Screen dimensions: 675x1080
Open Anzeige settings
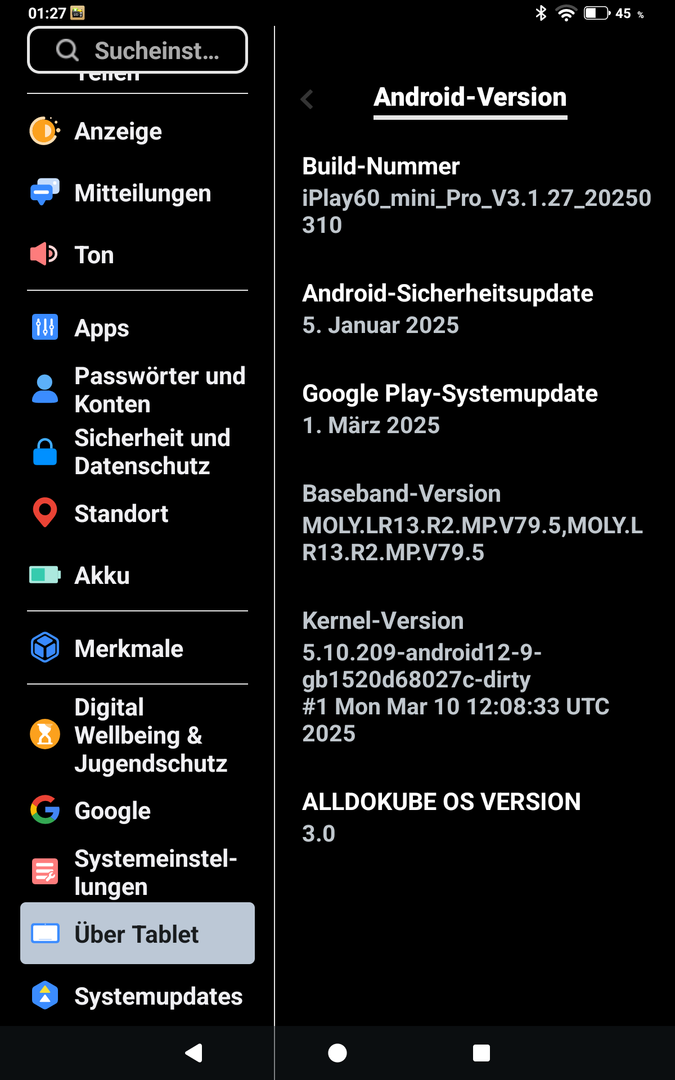(x=118, y=131)
